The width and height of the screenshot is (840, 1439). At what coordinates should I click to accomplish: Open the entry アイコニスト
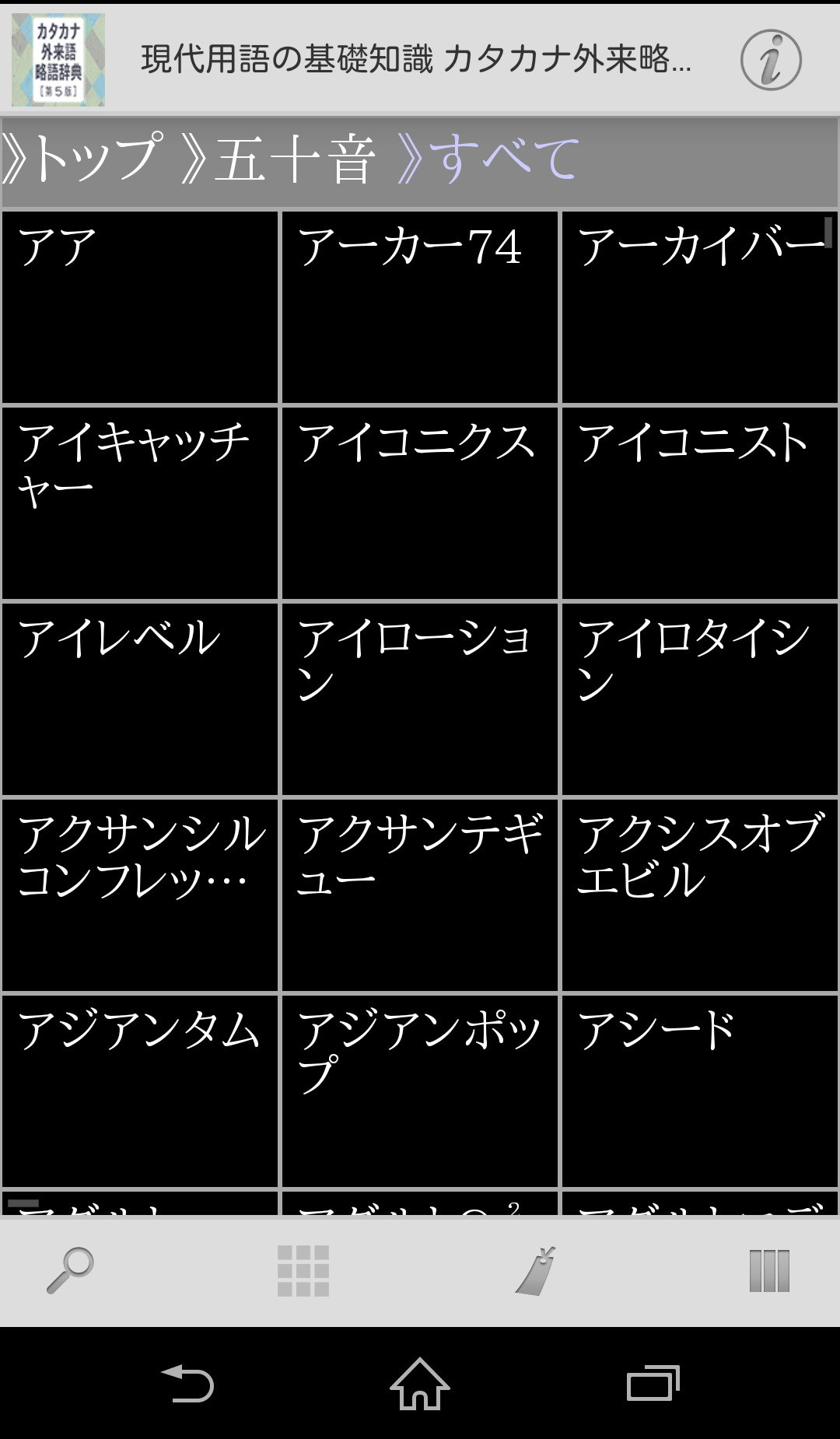(700, 503)
